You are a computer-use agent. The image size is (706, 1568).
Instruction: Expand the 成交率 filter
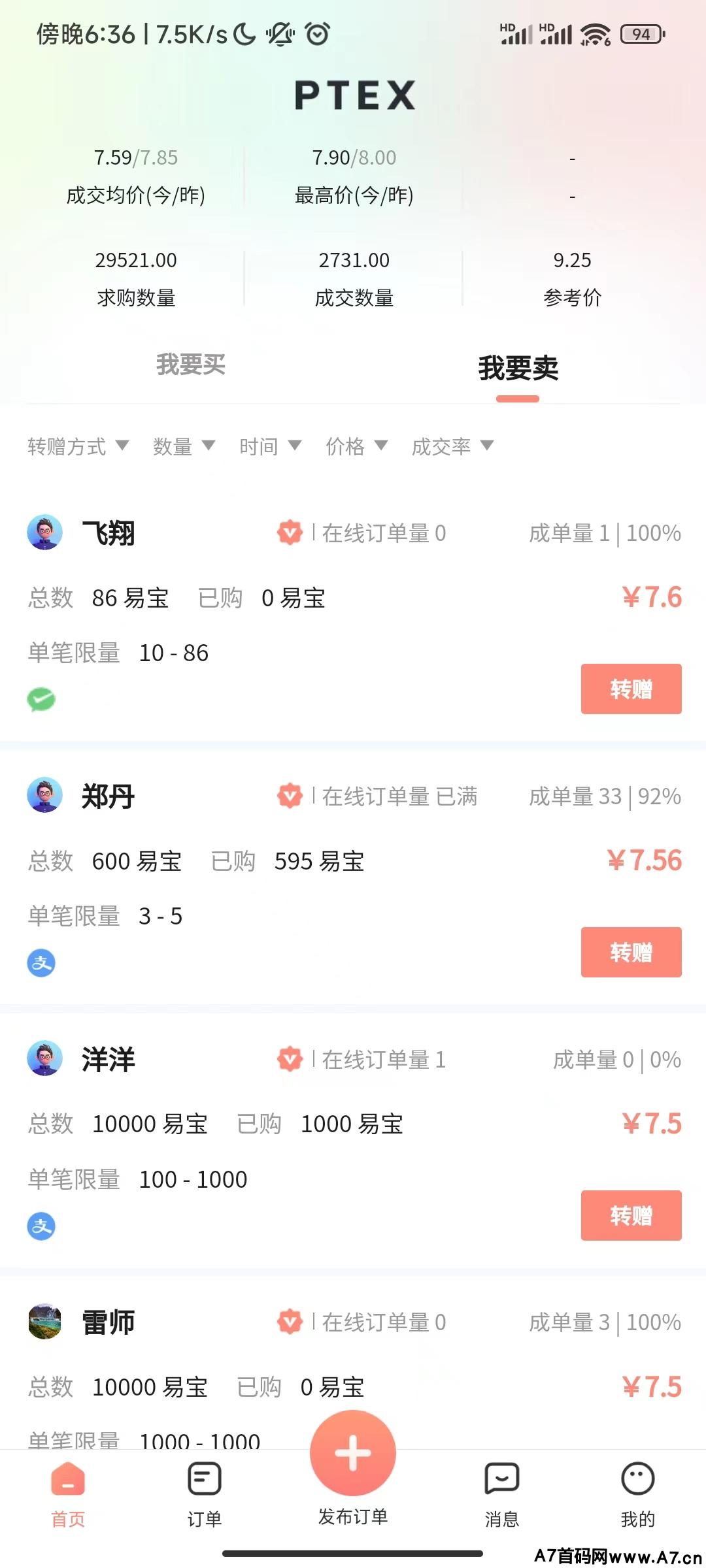[x=452, y=446]
